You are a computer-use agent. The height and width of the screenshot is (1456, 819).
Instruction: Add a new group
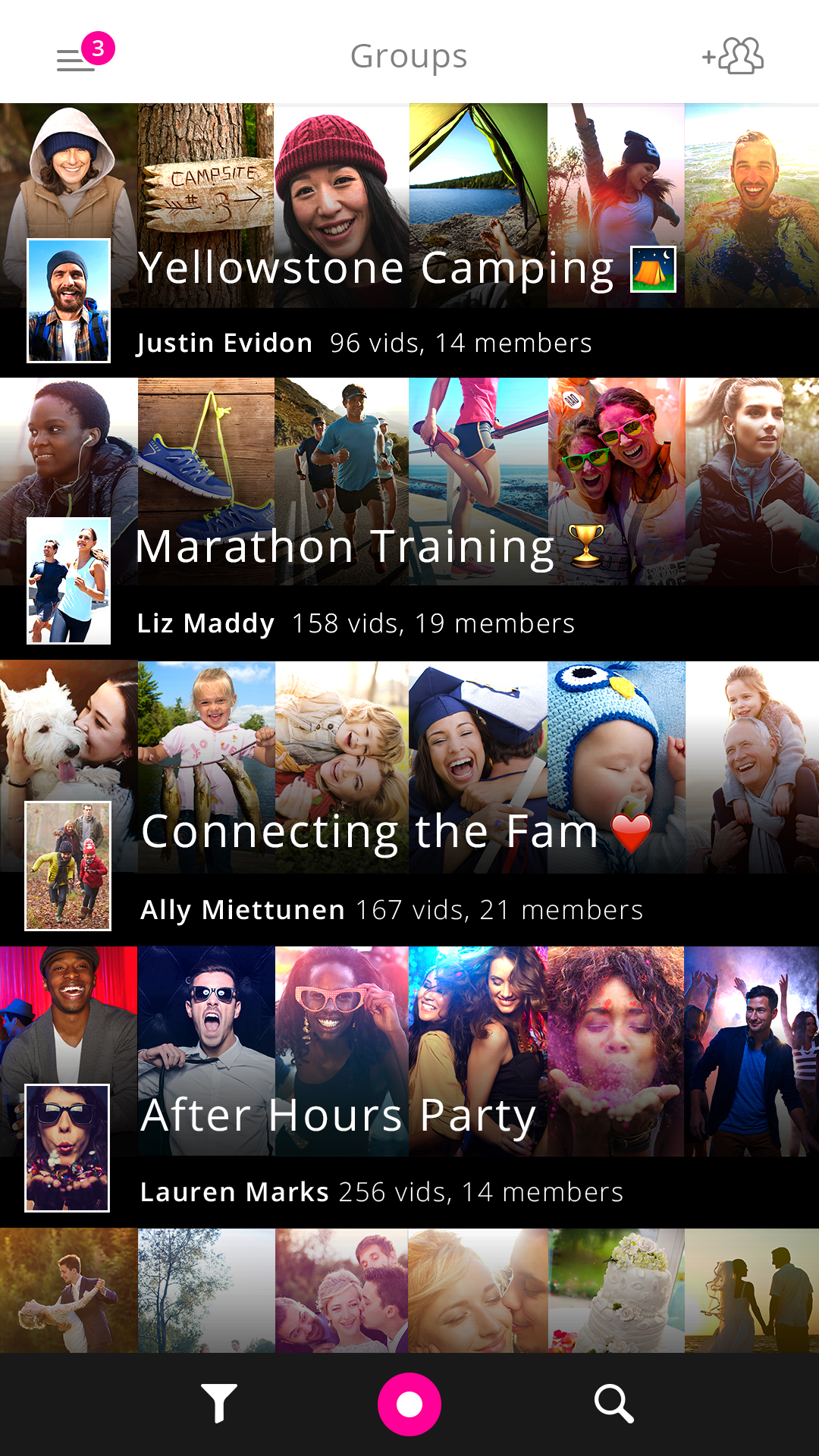(x=733, y=56)
